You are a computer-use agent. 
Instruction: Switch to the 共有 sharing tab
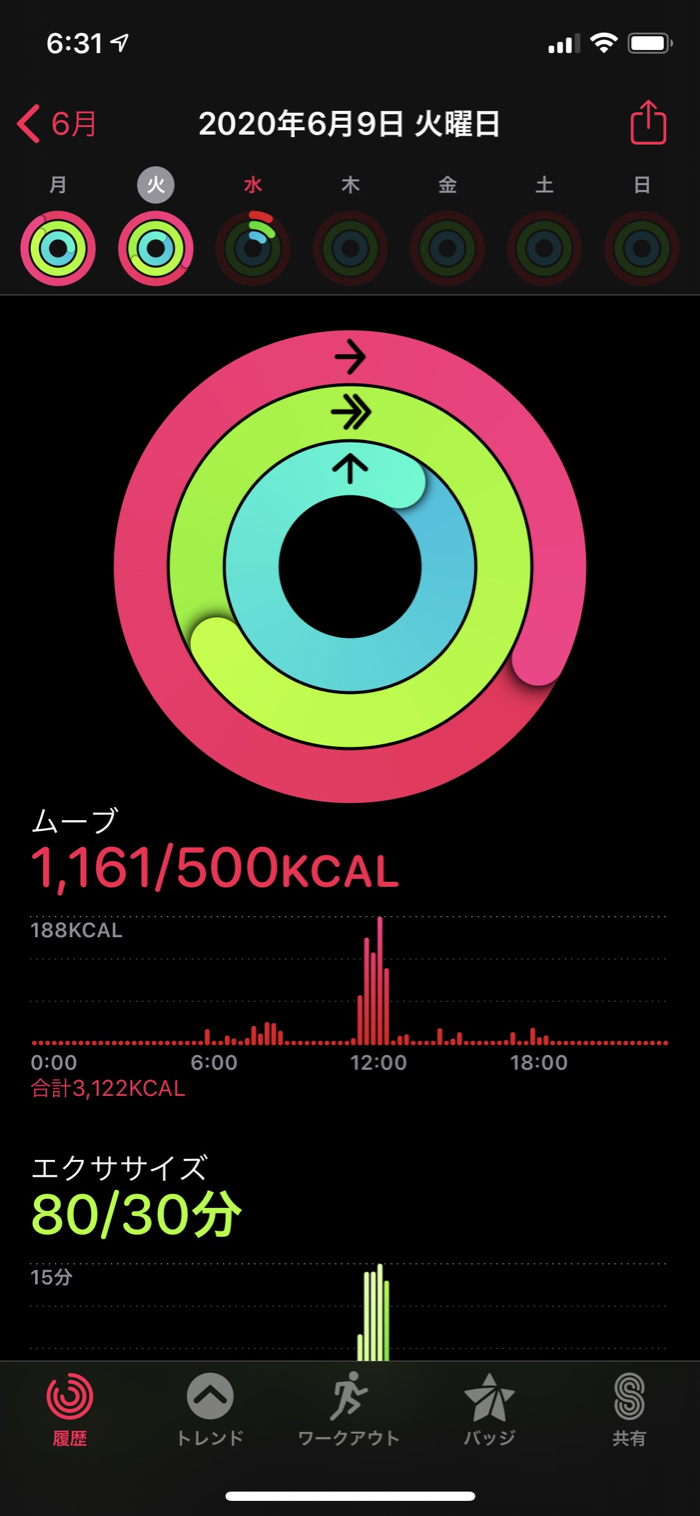coord(629,1409)
